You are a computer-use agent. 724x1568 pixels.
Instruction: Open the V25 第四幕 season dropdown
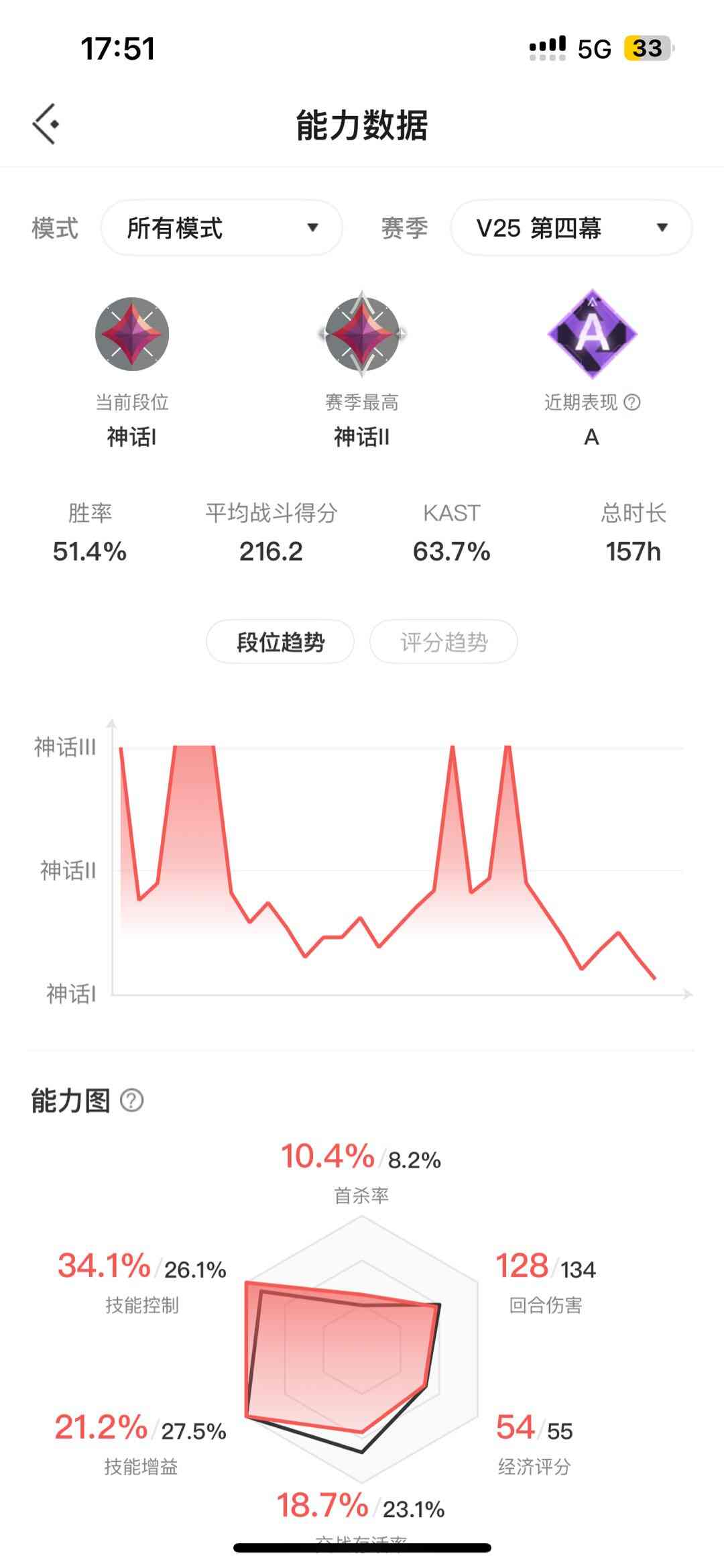click(x=571, y=228)
